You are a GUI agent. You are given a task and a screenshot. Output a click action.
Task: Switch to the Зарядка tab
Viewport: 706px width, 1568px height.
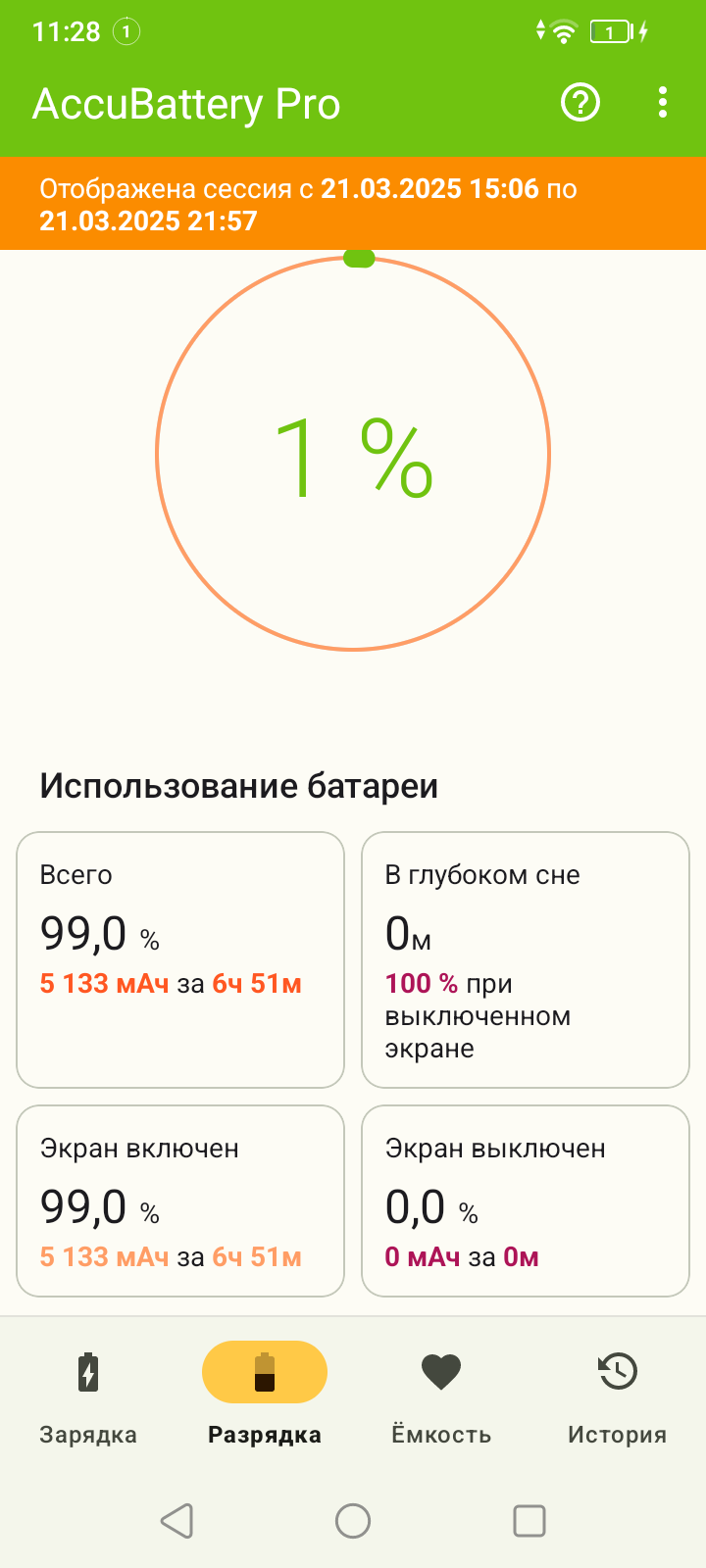(88, 1396)
